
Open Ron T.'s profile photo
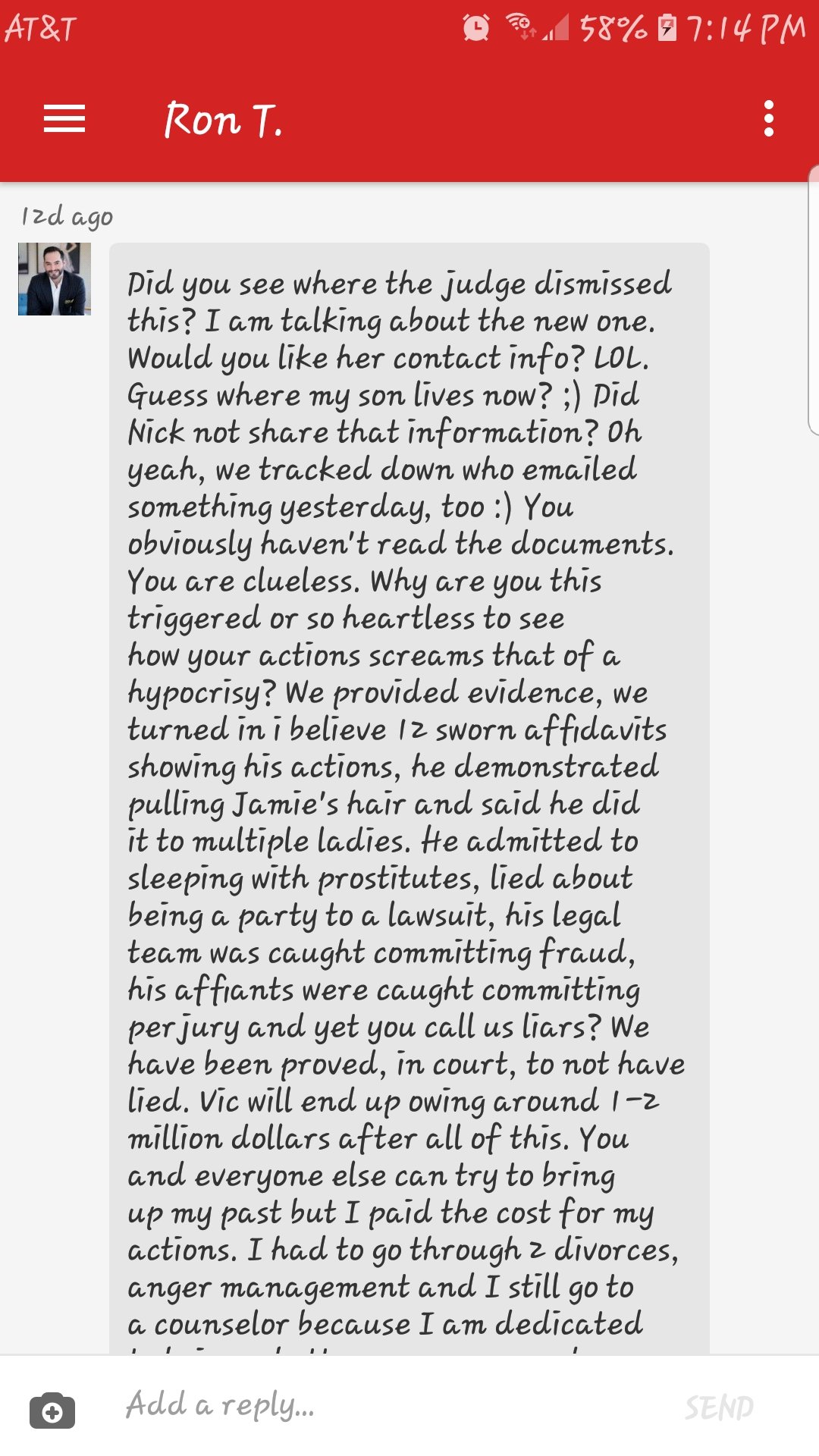[55, 279]
